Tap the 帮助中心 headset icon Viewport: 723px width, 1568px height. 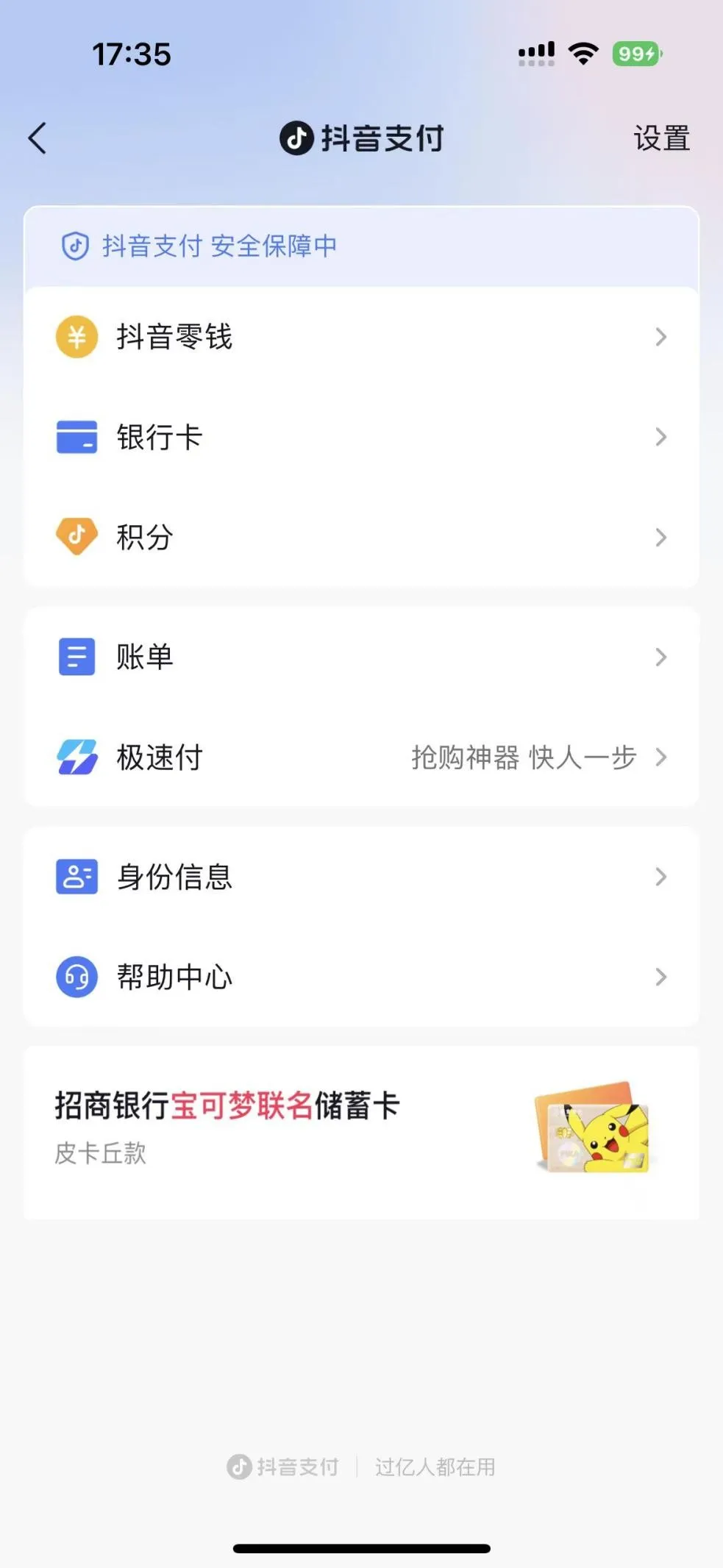[76, 978]
